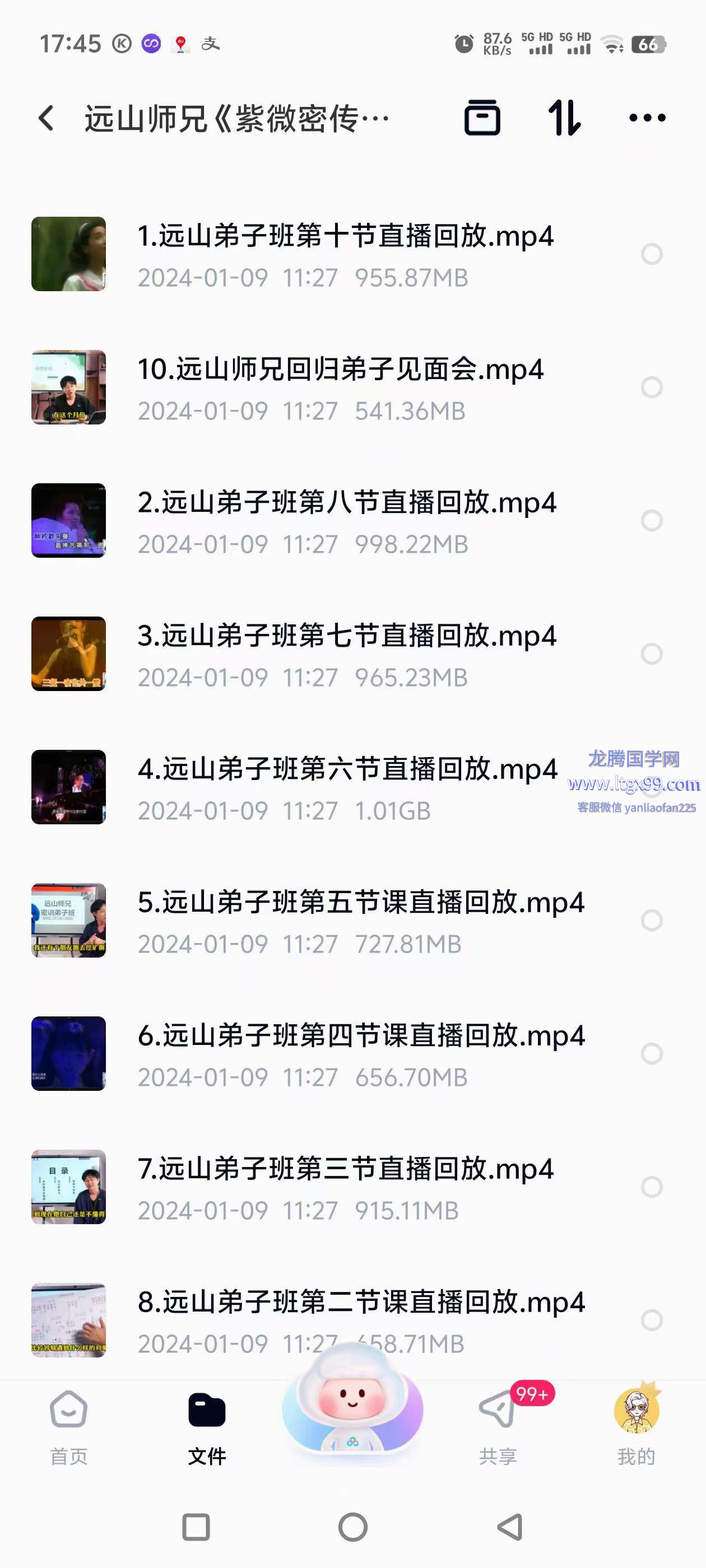The width and height of the screenshot is (706, 1568).
Task: Open the transfer list box icon
Action: click(x=482, y=118)
